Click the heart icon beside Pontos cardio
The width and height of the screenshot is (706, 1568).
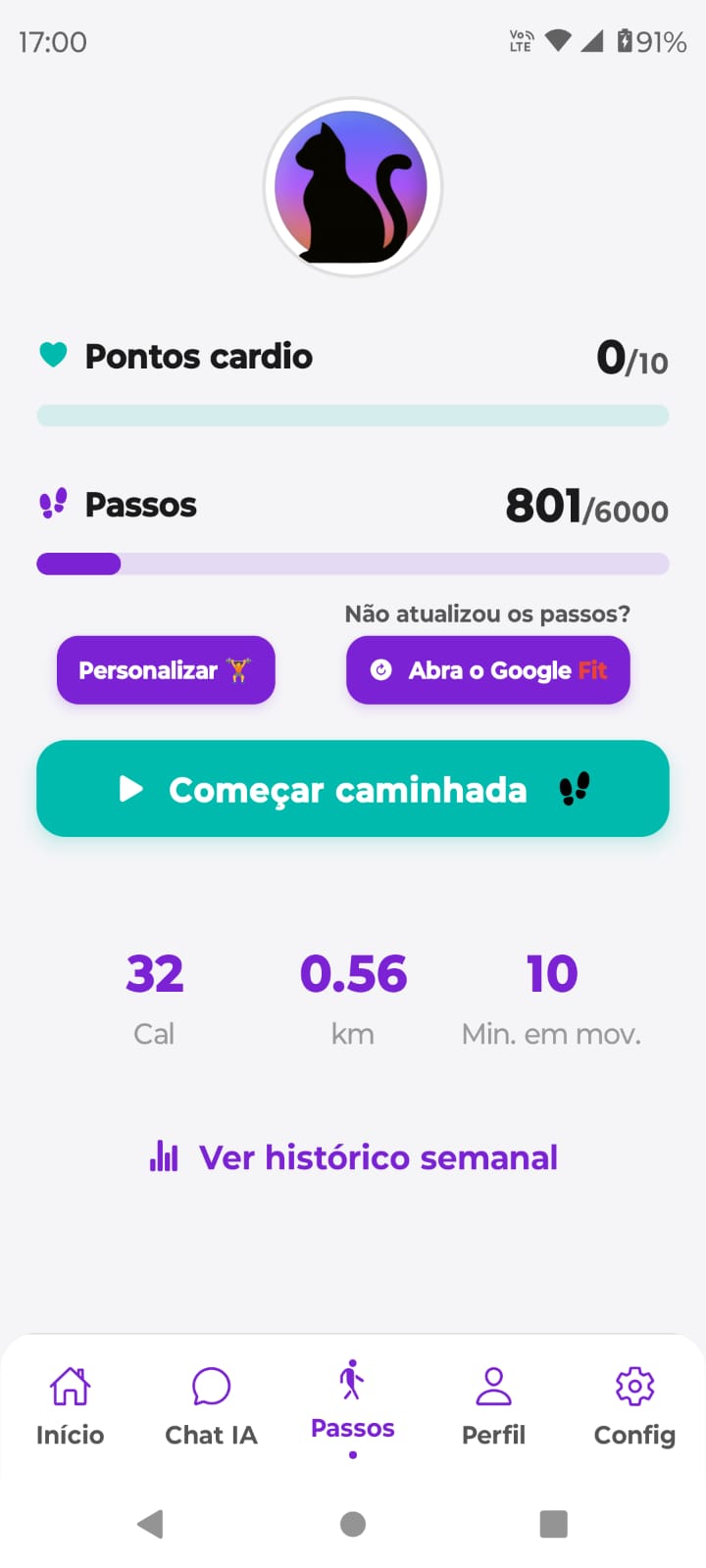pyautogui.click(x=52, y=355)
